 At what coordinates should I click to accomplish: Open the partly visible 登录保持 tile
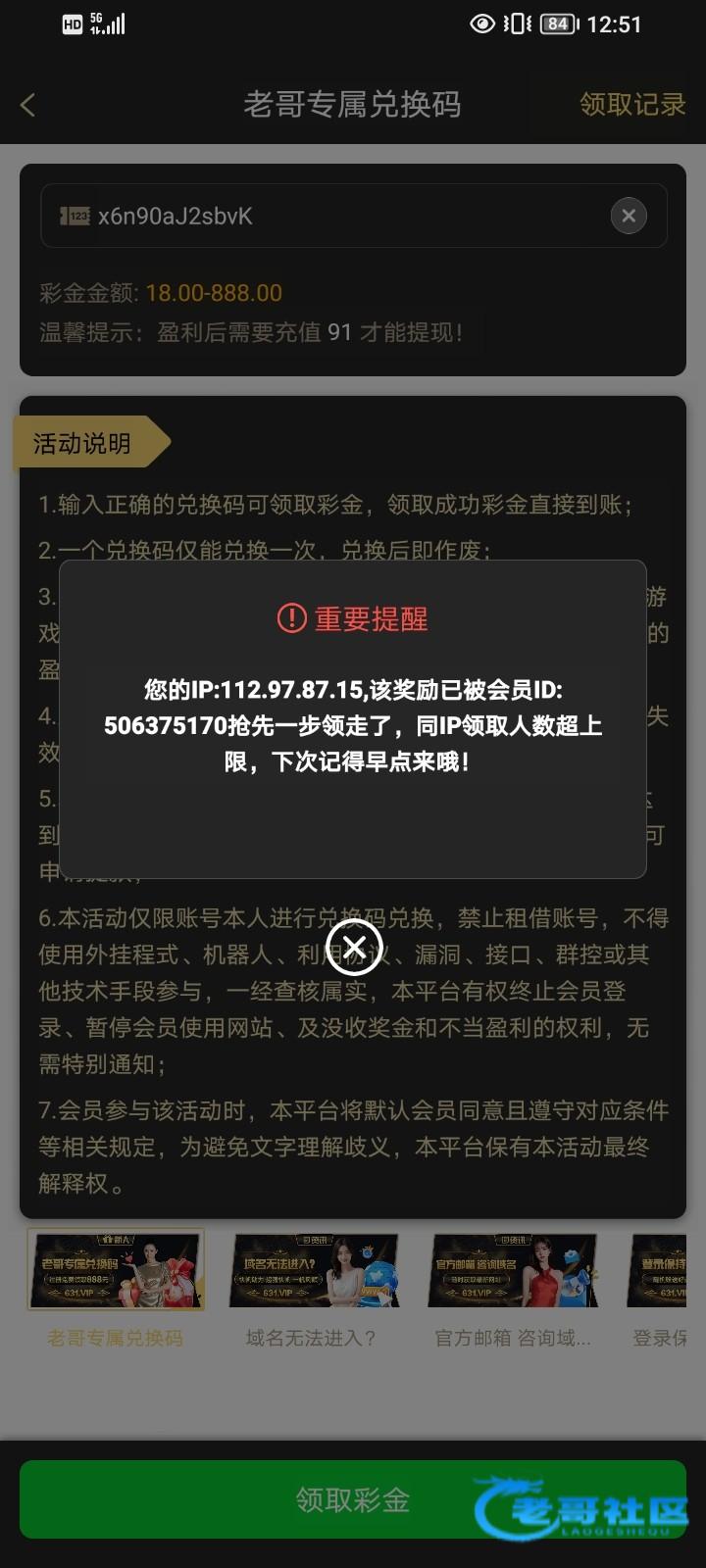click(661, 1270)
